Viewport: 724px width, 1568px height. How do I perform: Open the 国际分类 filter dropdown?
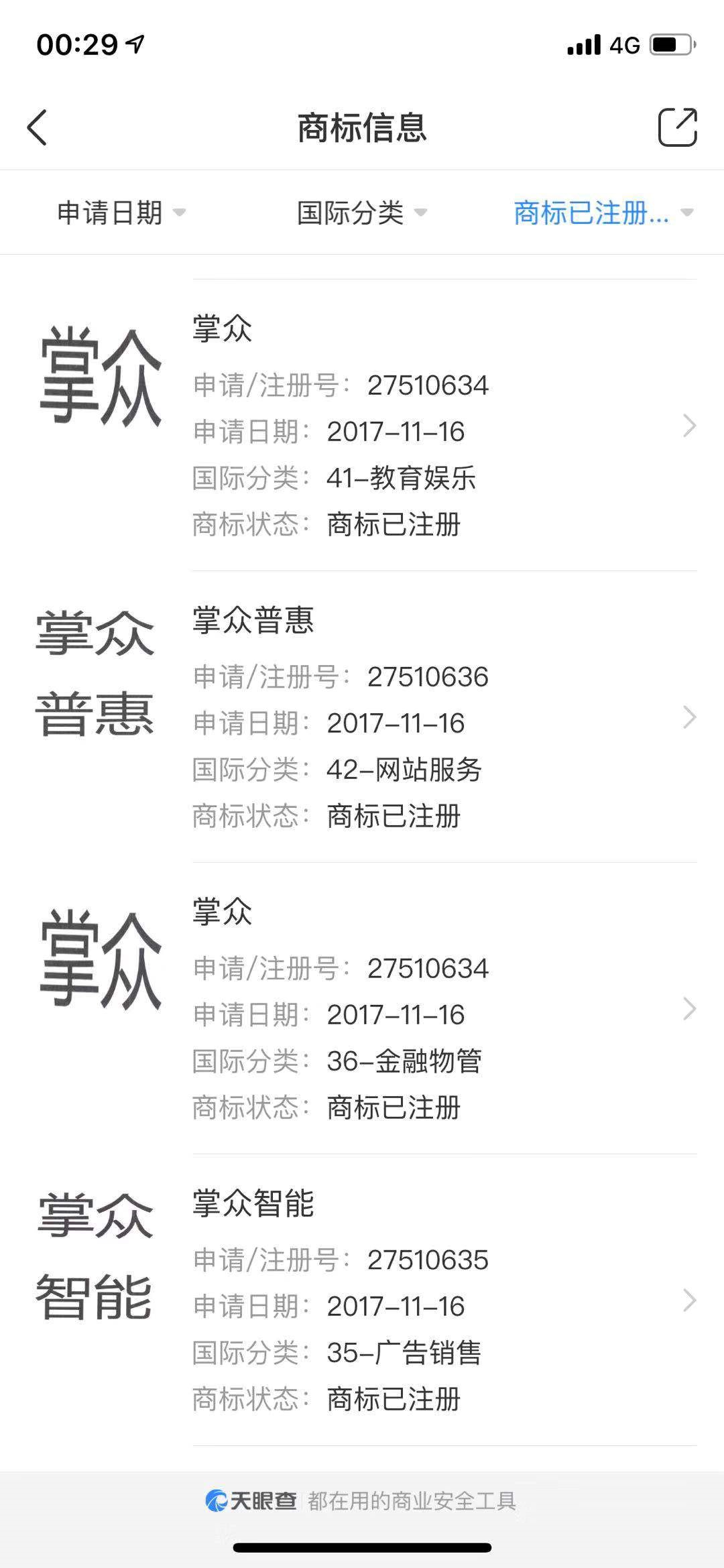pyautogui.click(x=361, y=213)
